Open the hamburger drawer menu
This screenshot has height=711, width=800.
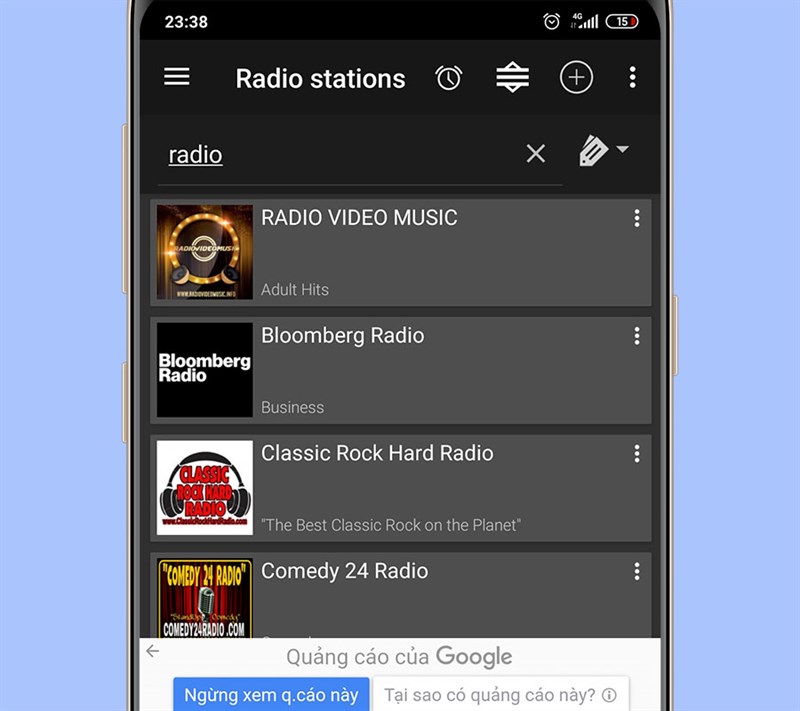click(177, 78)
